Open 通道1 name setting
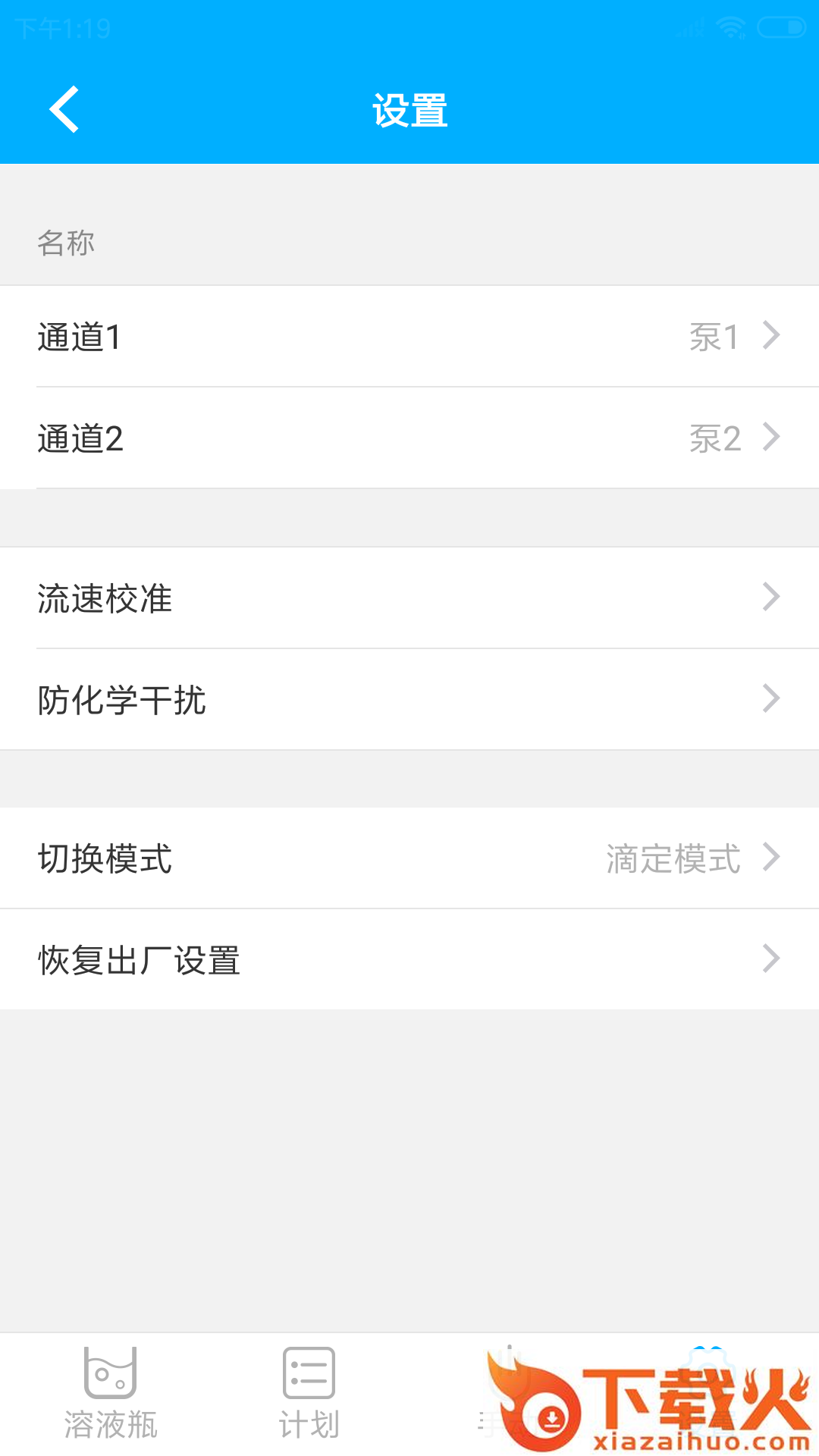Viewport: 819px width, 1456px height. pyautogui.click(x=409, y=337)
